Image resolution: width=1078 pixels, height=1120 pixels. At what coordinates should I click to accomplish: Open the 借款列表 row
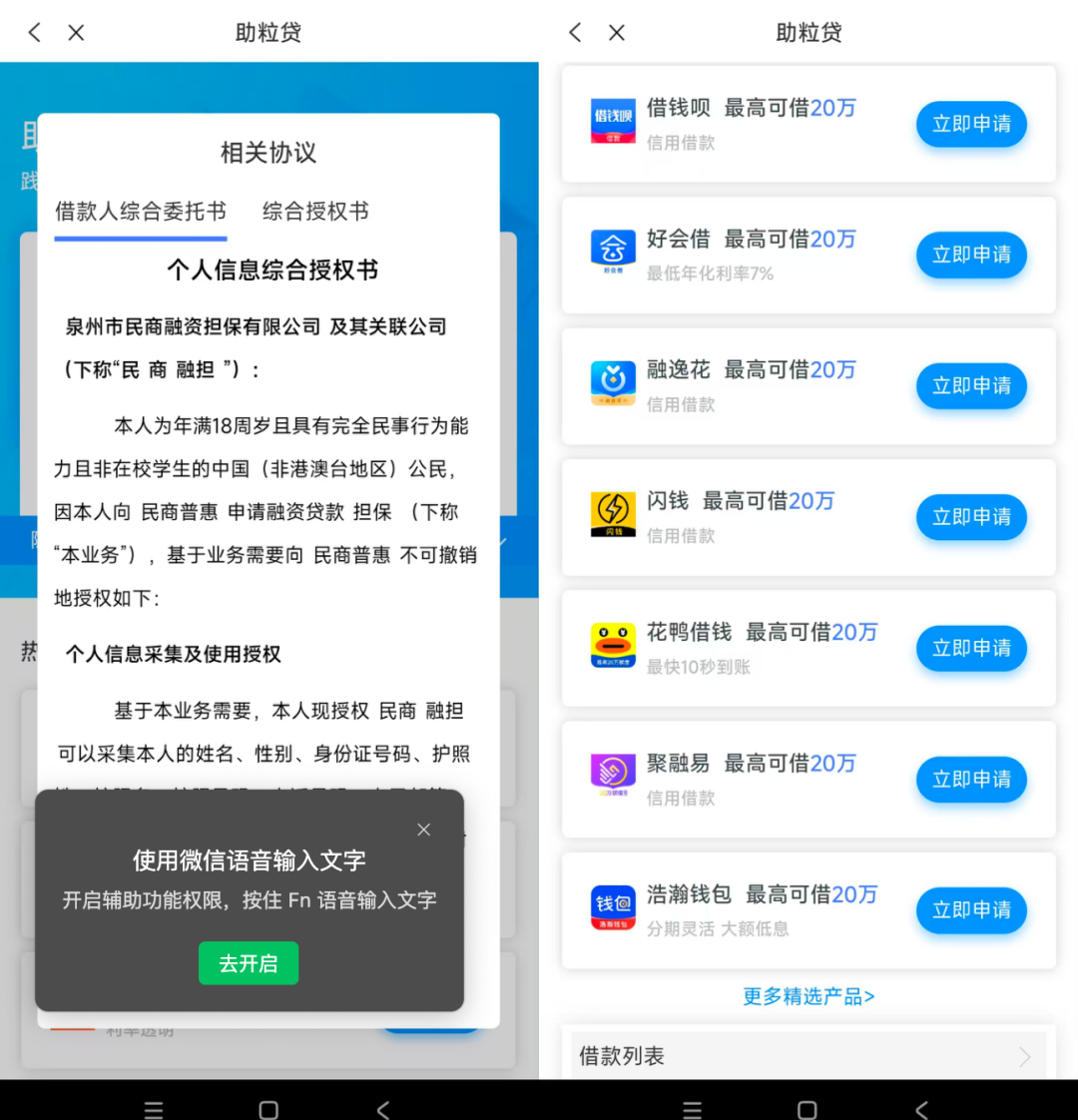[807, 1056]
